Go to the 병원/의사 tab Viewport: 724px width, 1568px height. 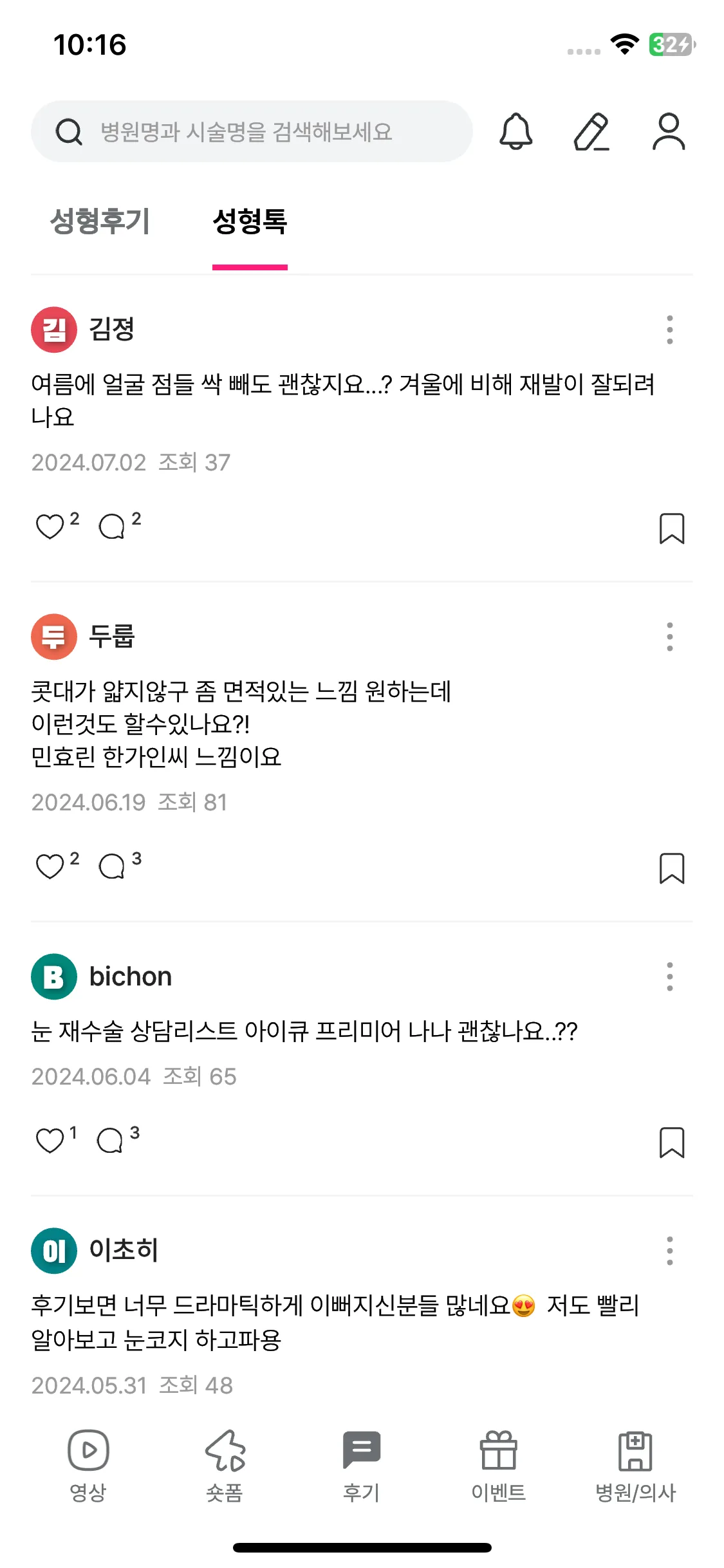(635, 1465)
